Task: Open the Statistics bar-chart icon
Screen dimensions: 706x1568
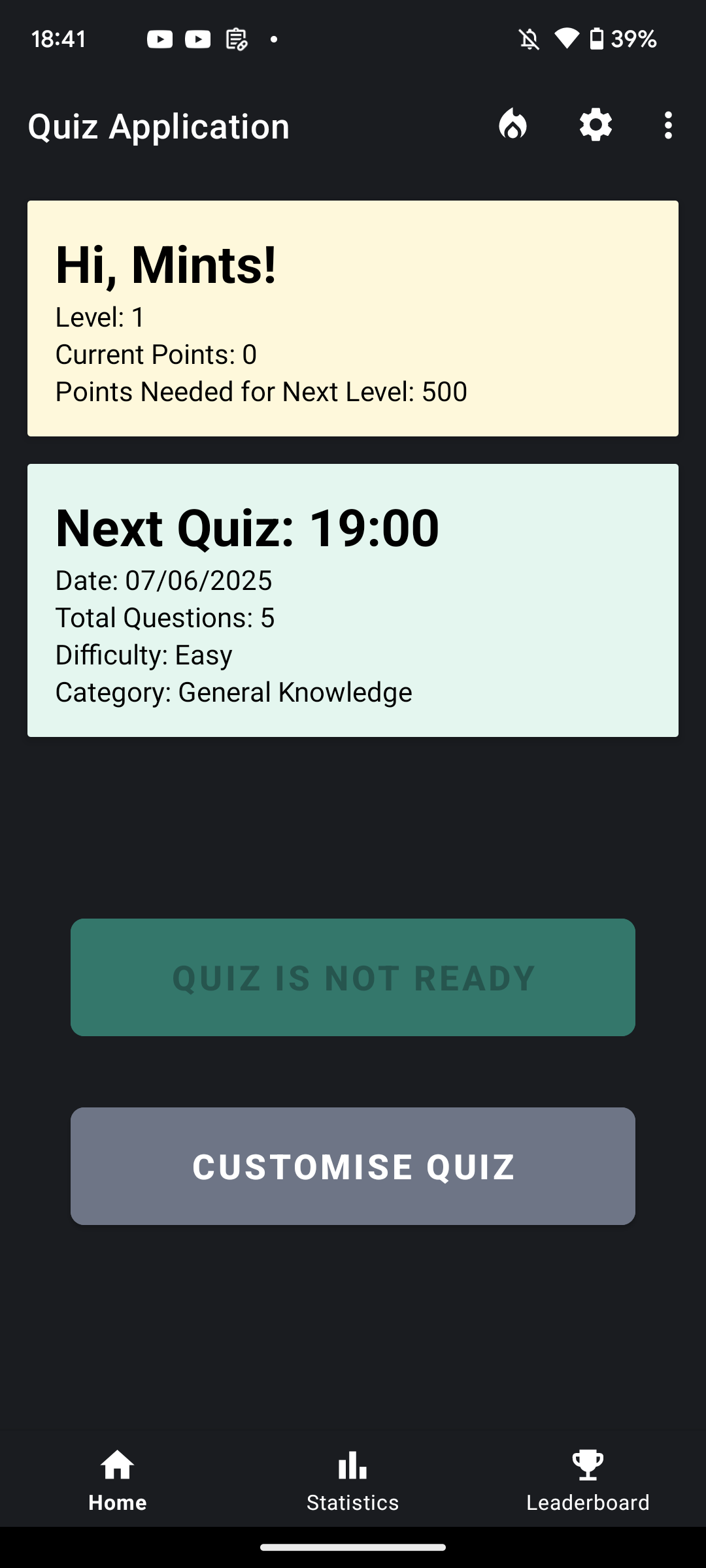Action: [352, 1467]
